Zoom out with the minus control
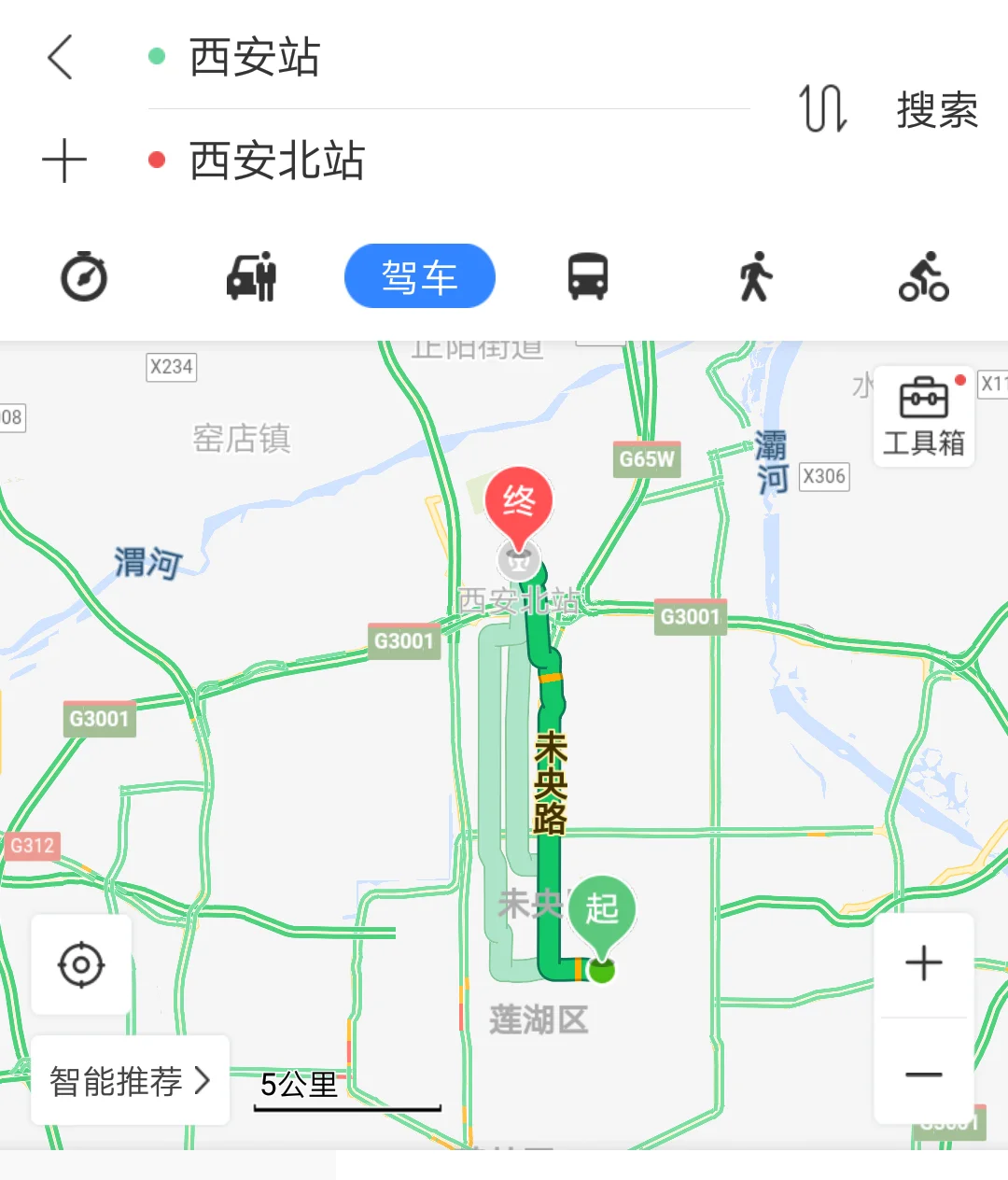The image size is (1008, 1180). [923, 1074]
